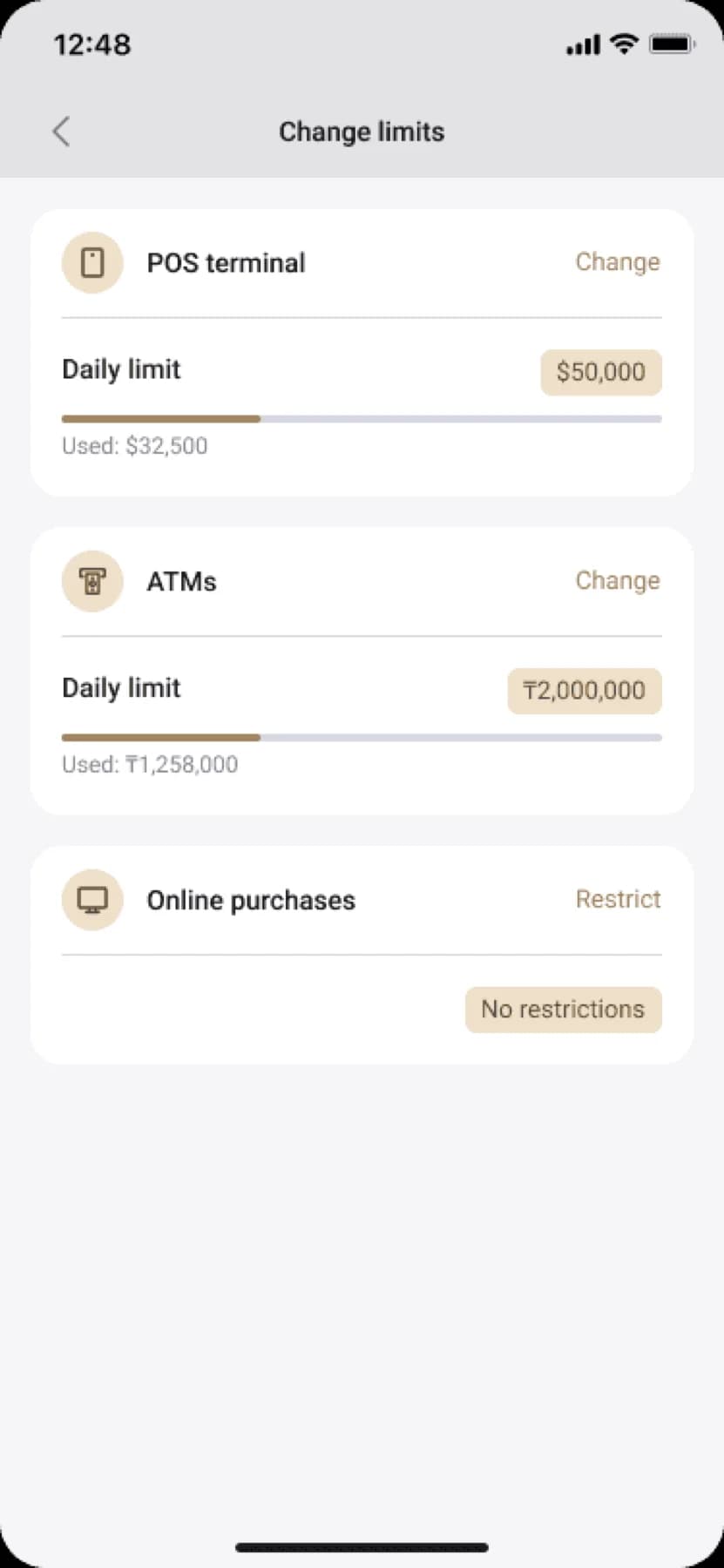
Task: Open Change for the ATMs daily limit
Action: click(x=618, y=580)
